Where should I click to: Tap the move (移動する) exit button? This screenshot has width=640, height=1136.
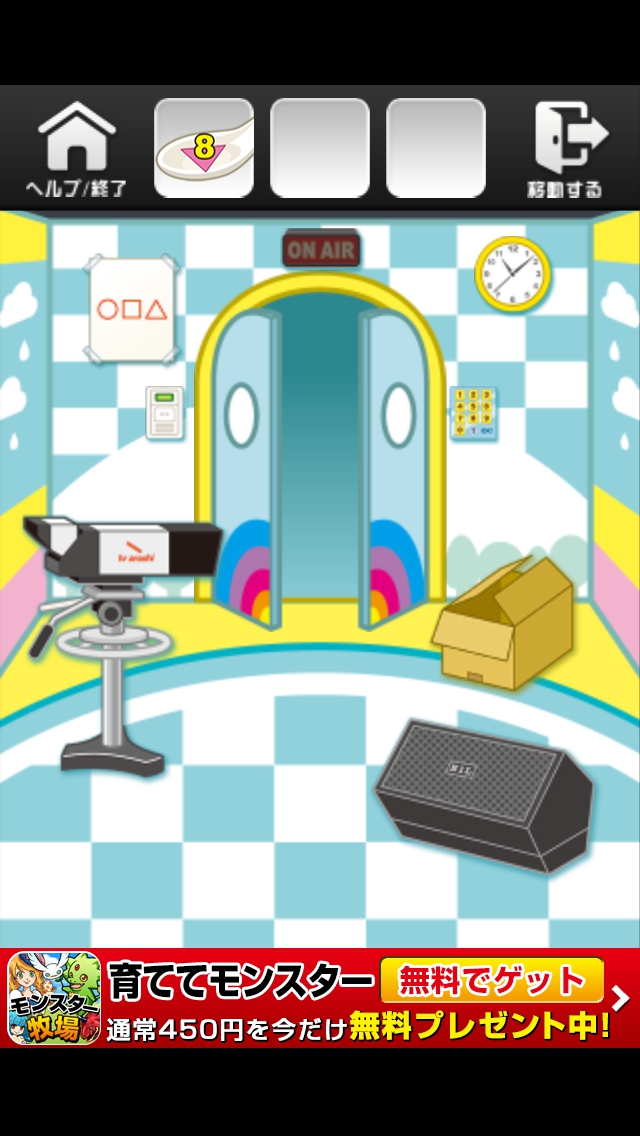(x=565, y=150)
